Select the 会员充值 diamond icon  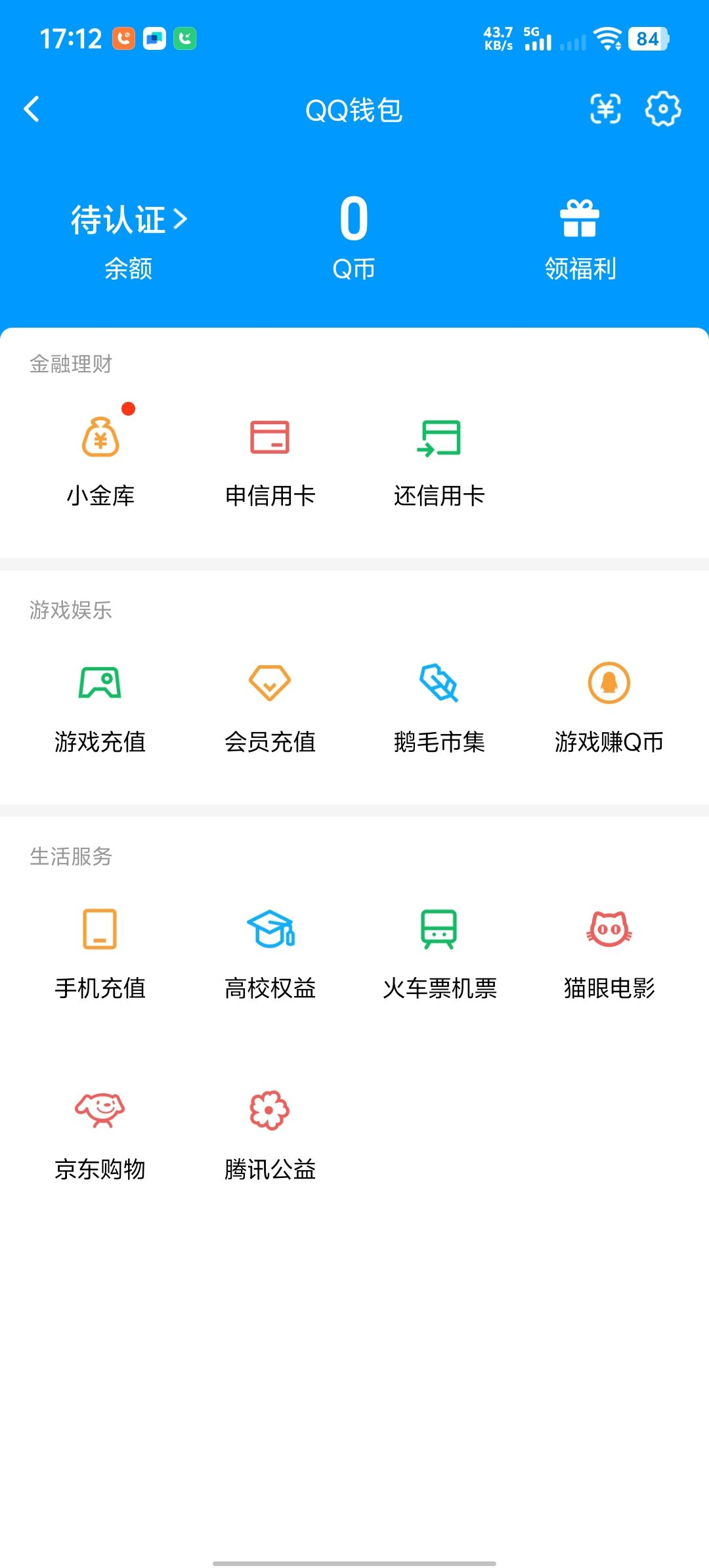(x=271, y=684)
